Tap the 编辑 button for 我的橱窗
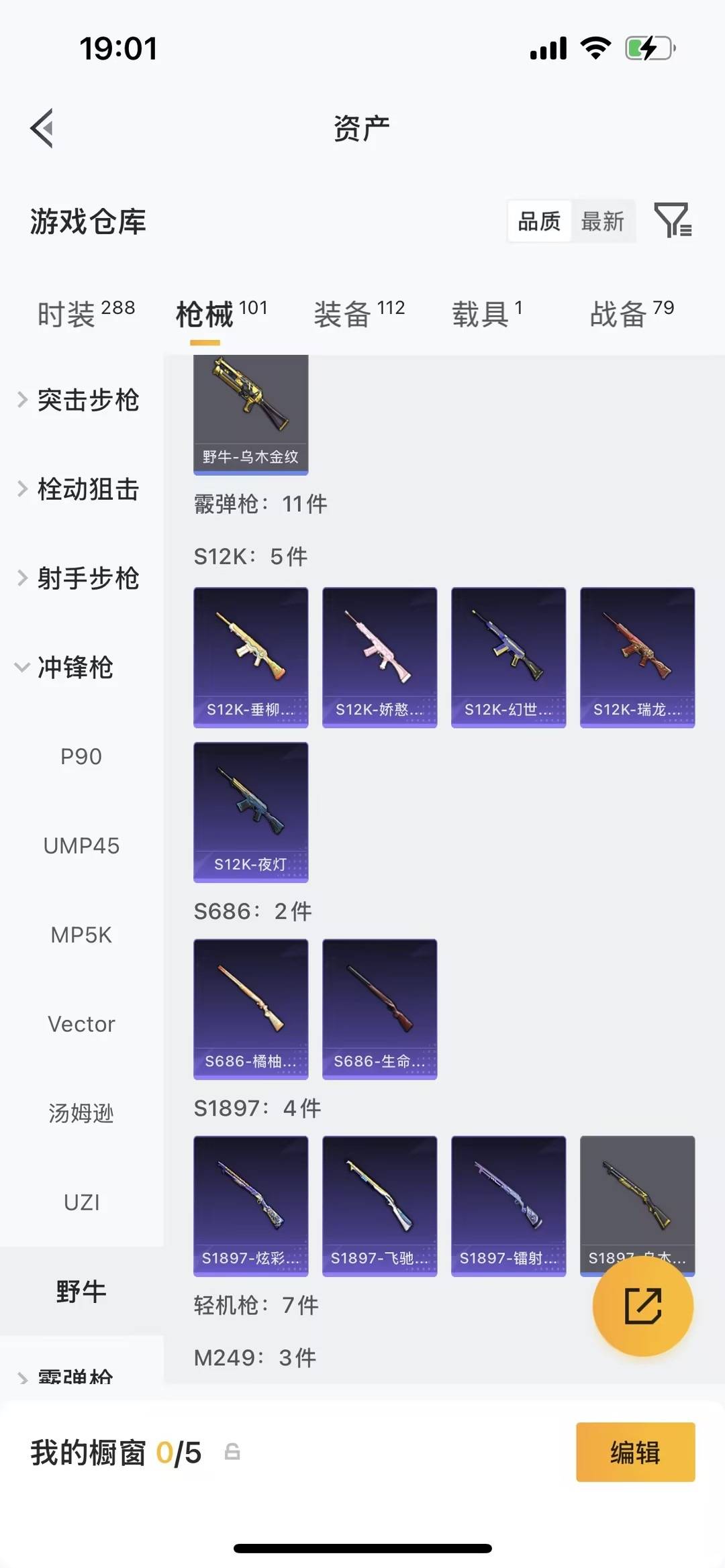Screen dimensions: 725x1568 (x=635, y=1452)
